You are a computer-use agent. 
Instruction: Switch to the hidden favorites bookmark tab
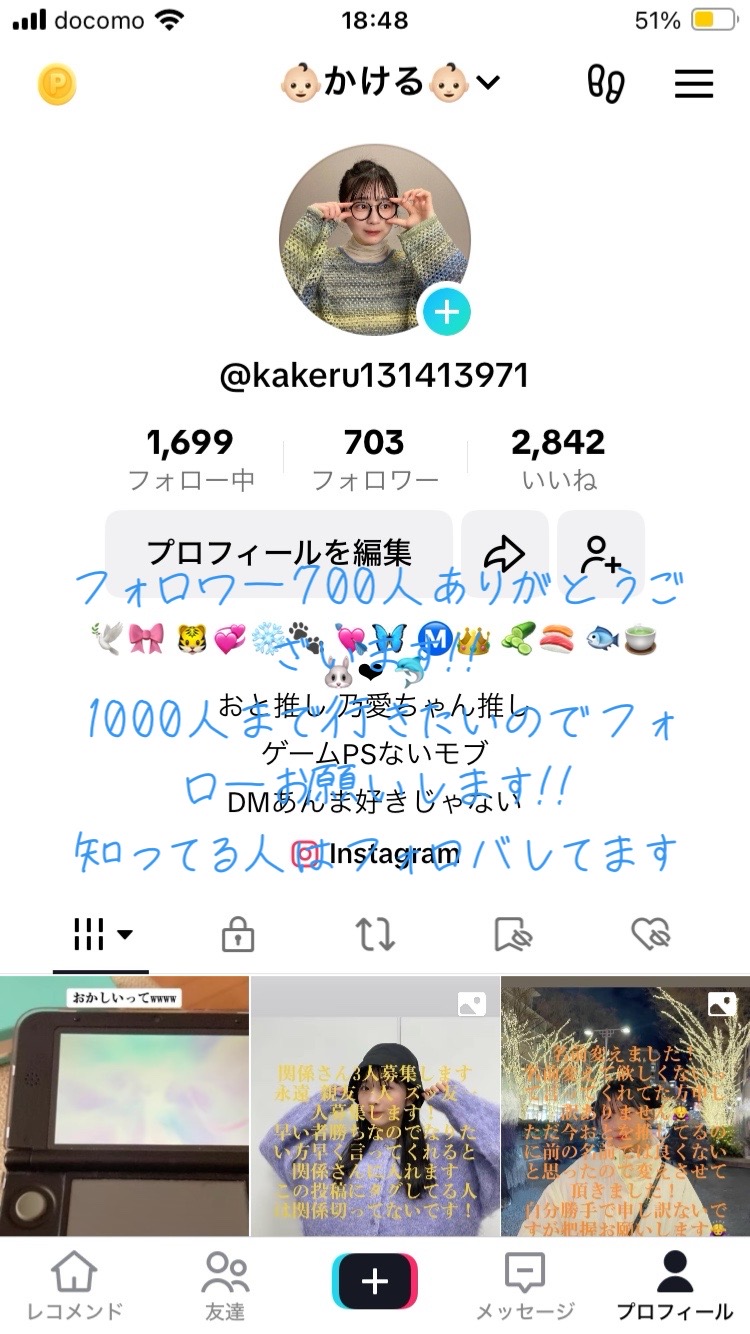tap(514, 935)
